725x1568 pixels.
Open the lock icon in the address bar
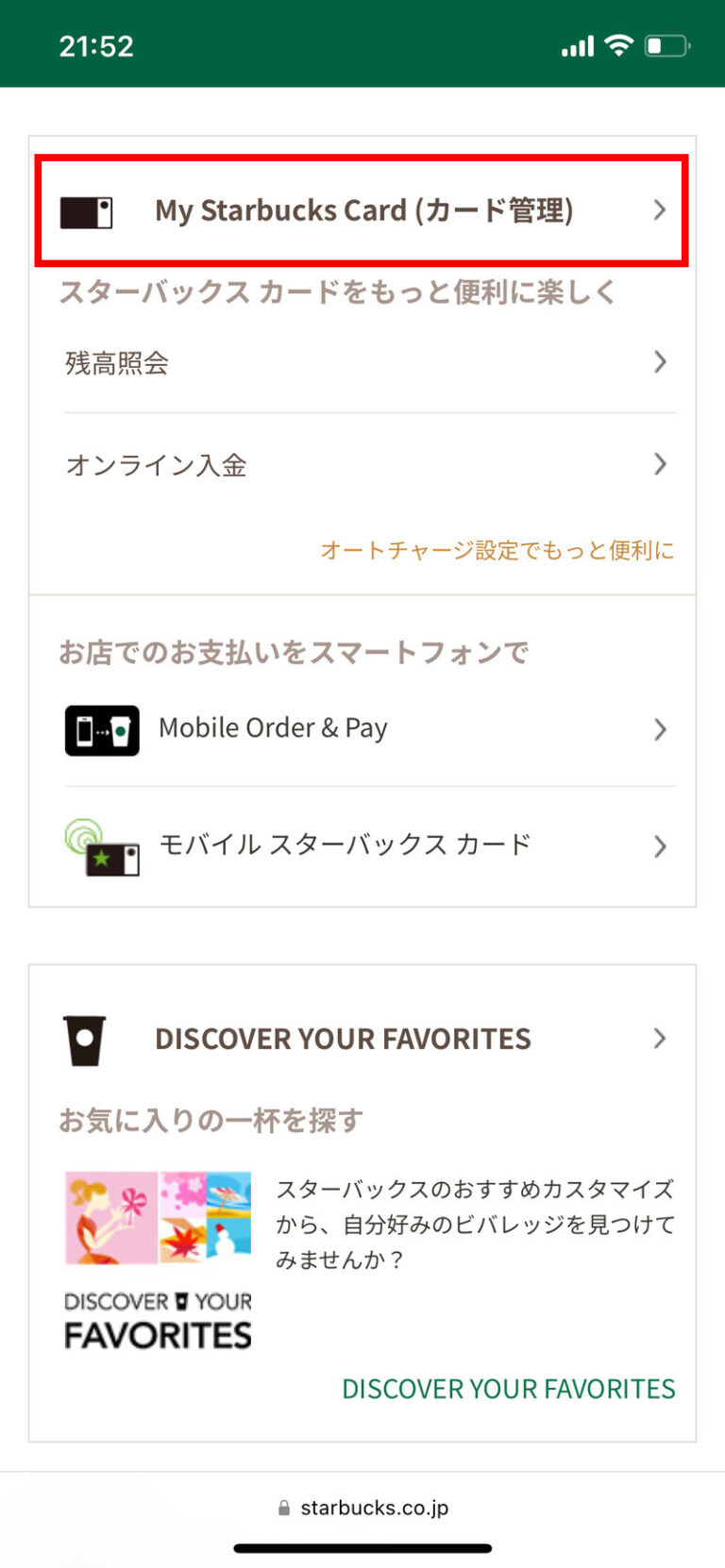(281, 1507)
